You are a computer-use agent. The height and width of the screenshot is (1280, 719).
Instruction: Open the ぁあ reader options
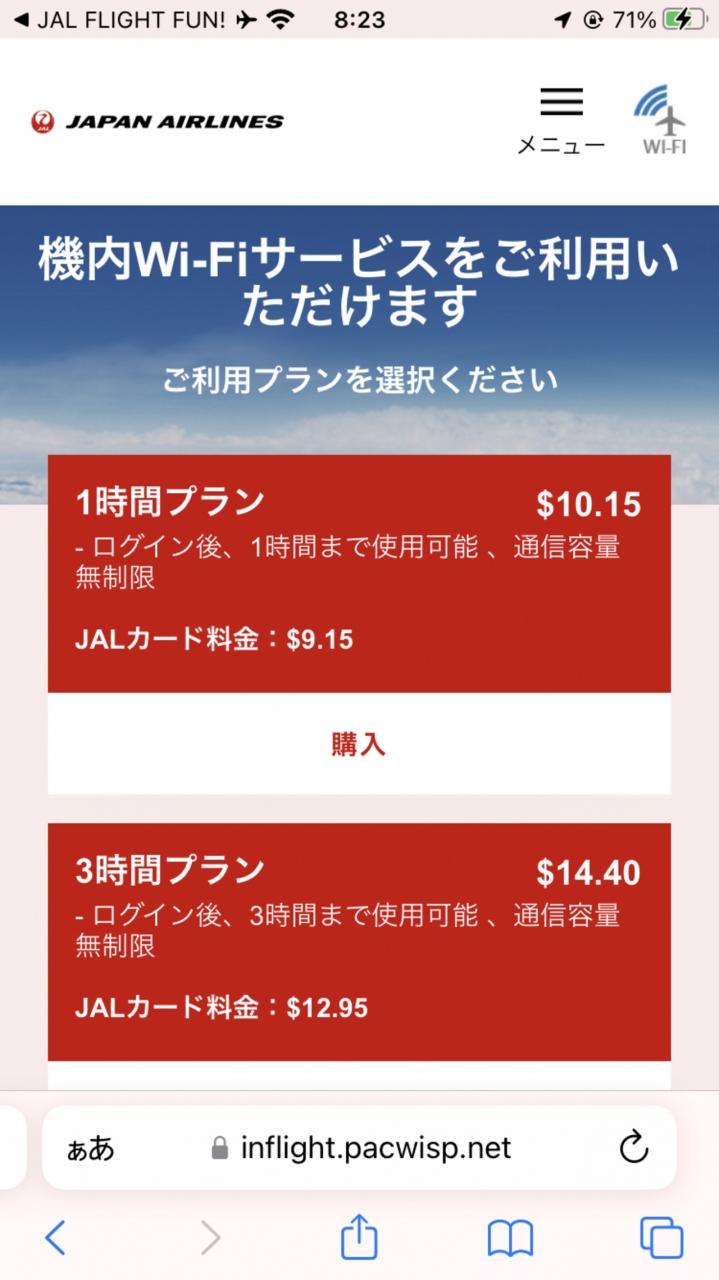click(x=91, y=1148)
